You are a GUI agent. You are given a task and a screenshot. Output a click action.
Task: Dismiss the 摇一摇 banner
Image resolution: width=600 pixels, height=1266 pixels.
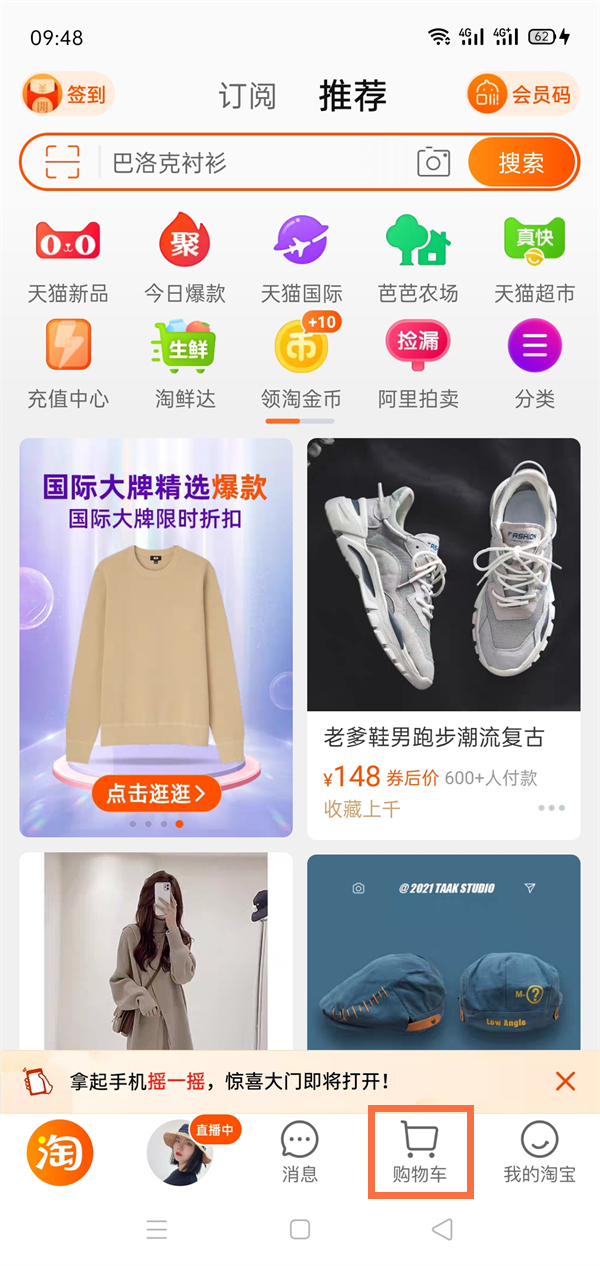[x=565, y=1081]
